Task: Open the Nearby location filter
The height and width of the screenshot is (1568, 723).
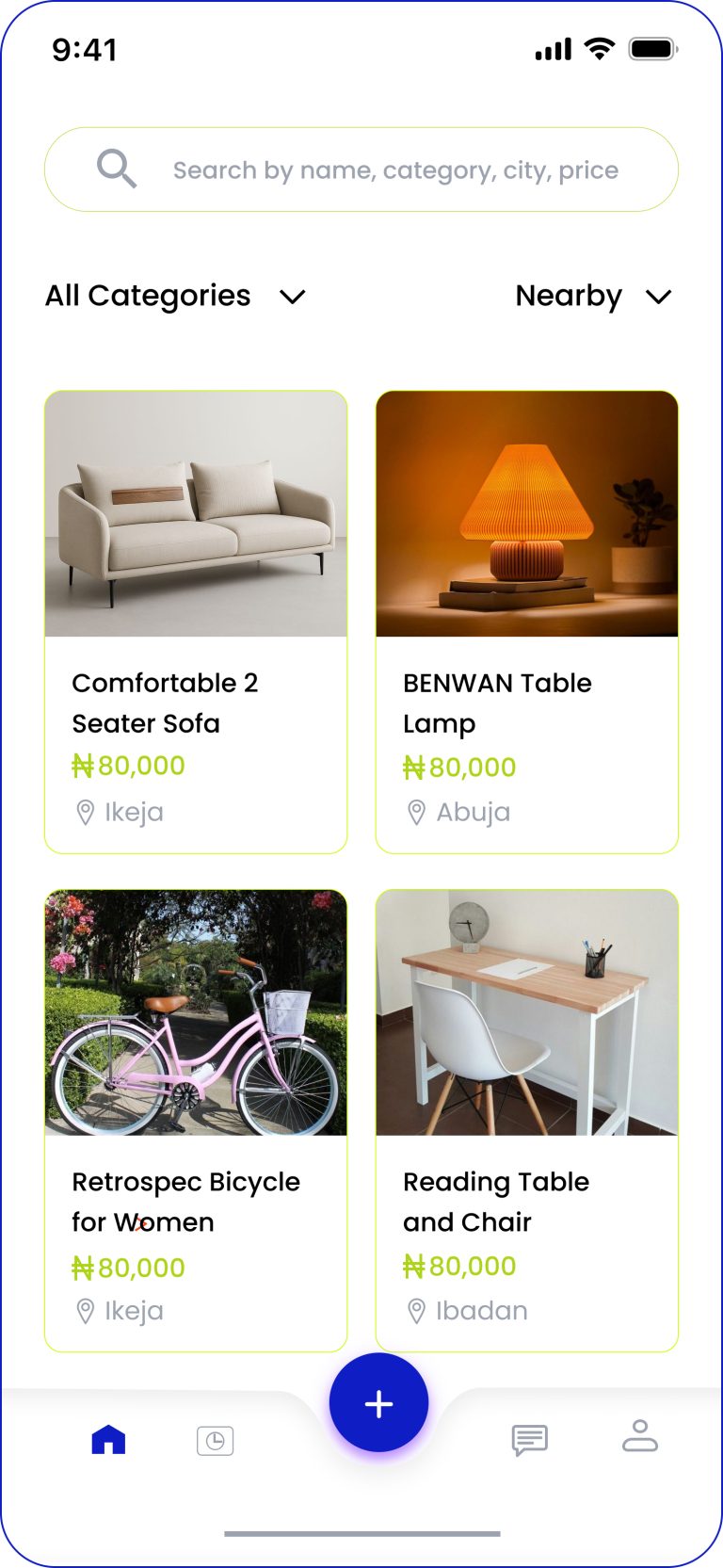Action: [x=593, y=296]
